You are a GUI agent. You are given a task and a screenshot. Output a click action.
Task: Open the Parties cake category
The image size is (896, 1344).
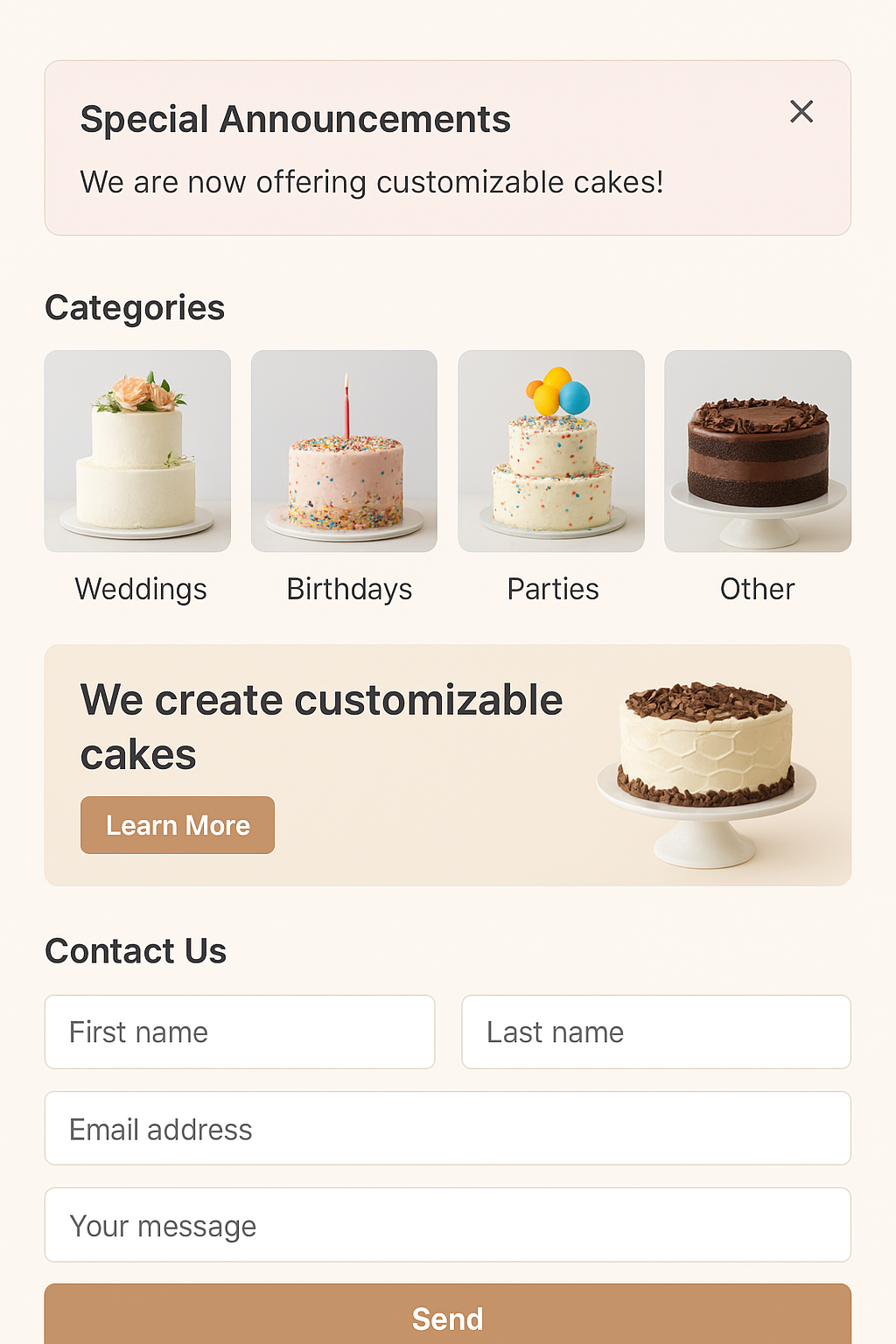[550, 451]
